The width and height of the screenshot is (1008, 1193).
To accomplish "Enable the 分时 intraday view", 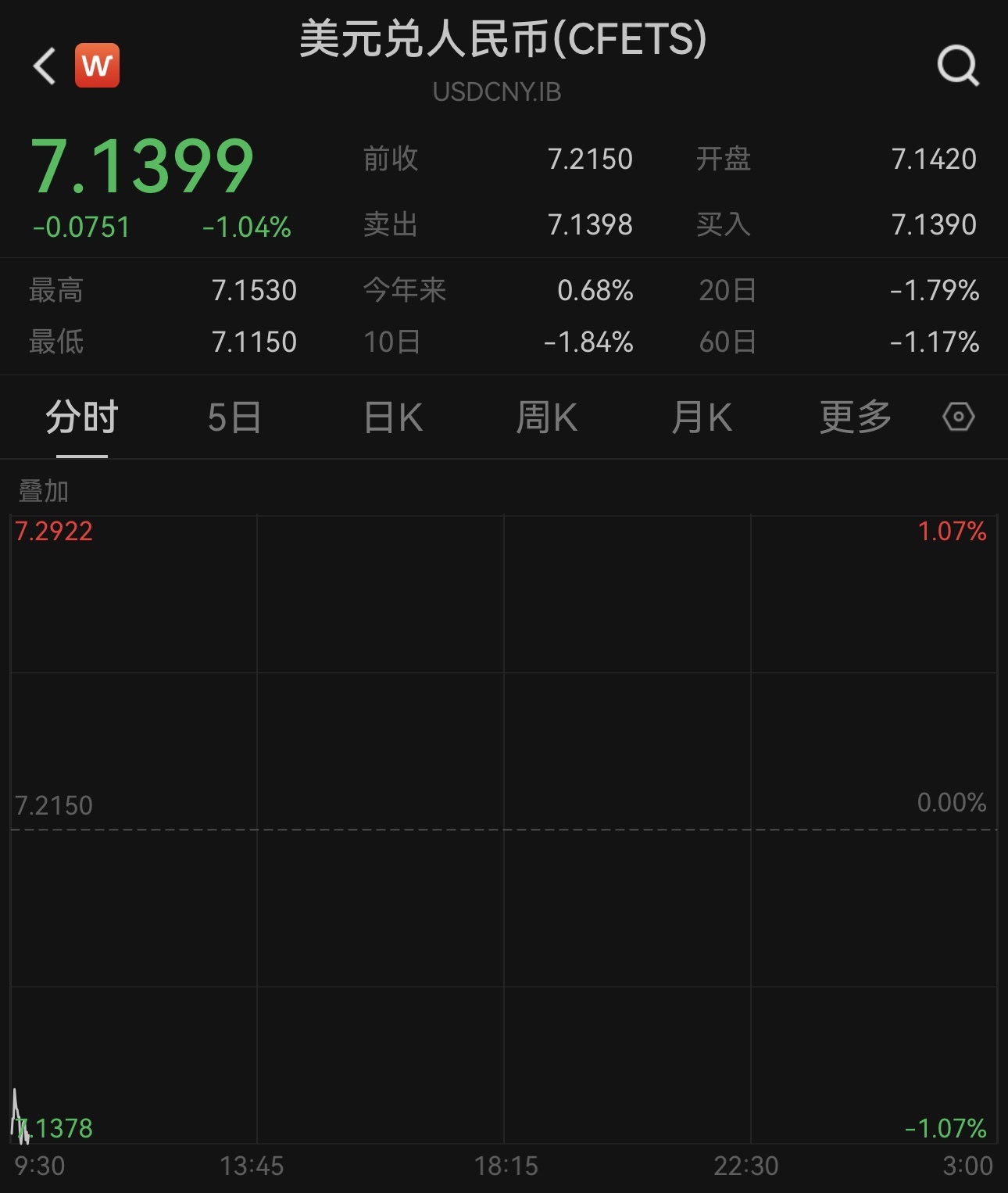I will [80, 417].
